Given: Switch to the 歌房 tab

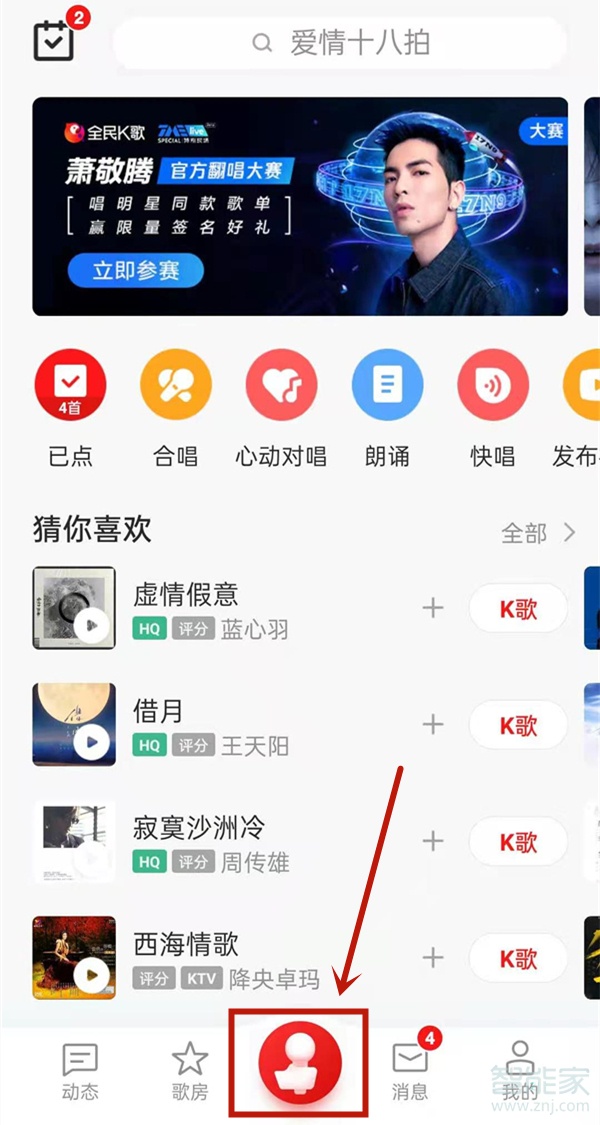Looking at the screenshot, I should pyautogui.click(x=190, y=1070).
